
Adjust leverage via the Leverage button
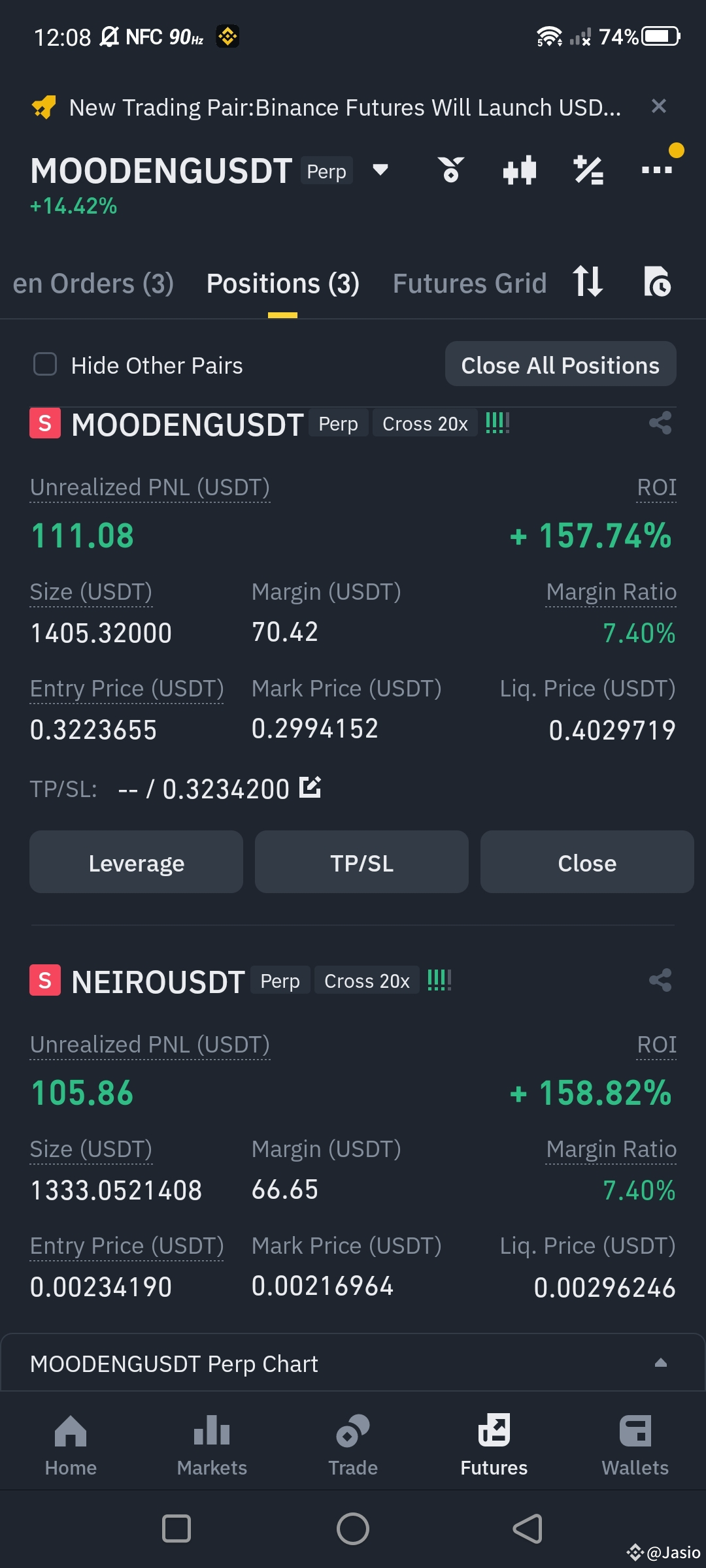pyautogui.click(x=136, y=862)
